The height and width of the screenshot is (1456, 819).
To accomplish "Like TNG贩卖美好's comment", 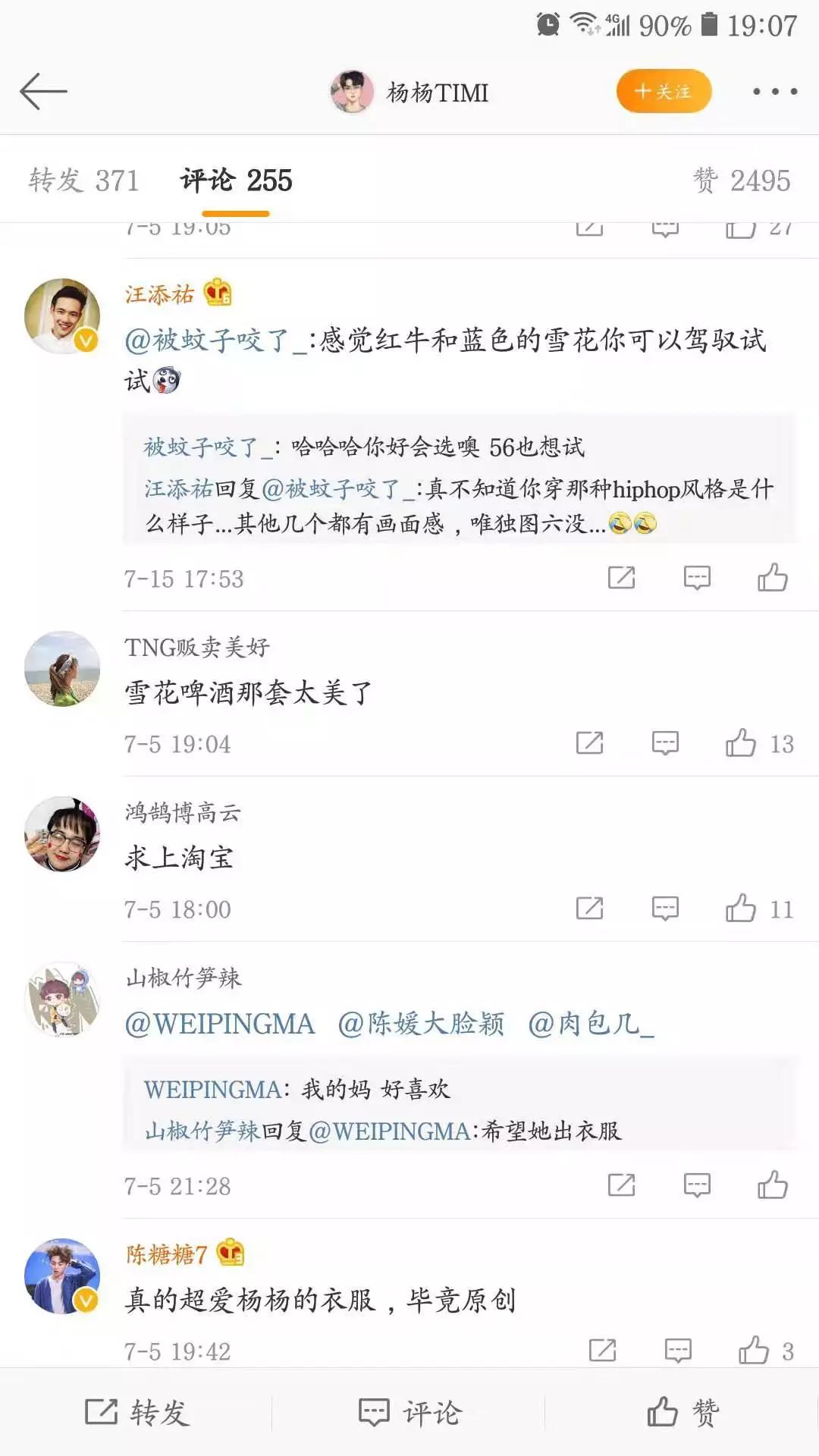I will 741,743.
